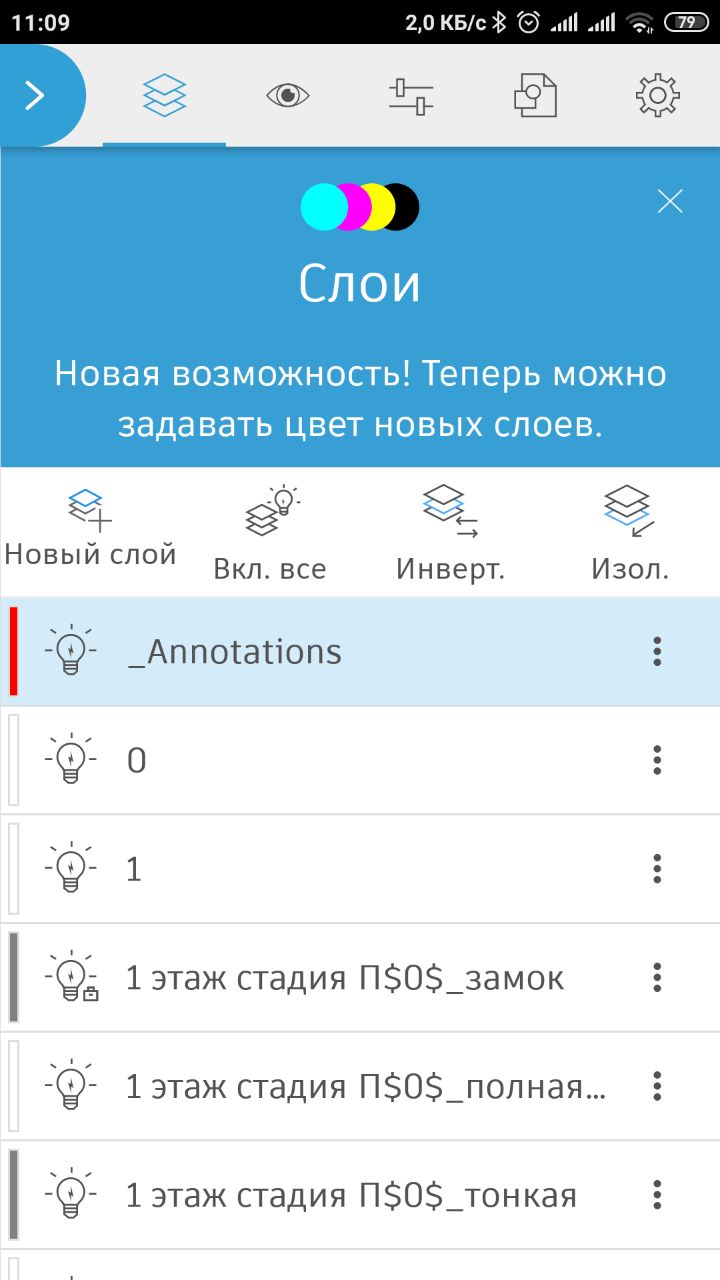720x1280 pixels.
Task: Toggle the bulb for _Annotations layer
Action: click(x=71, y=651)
